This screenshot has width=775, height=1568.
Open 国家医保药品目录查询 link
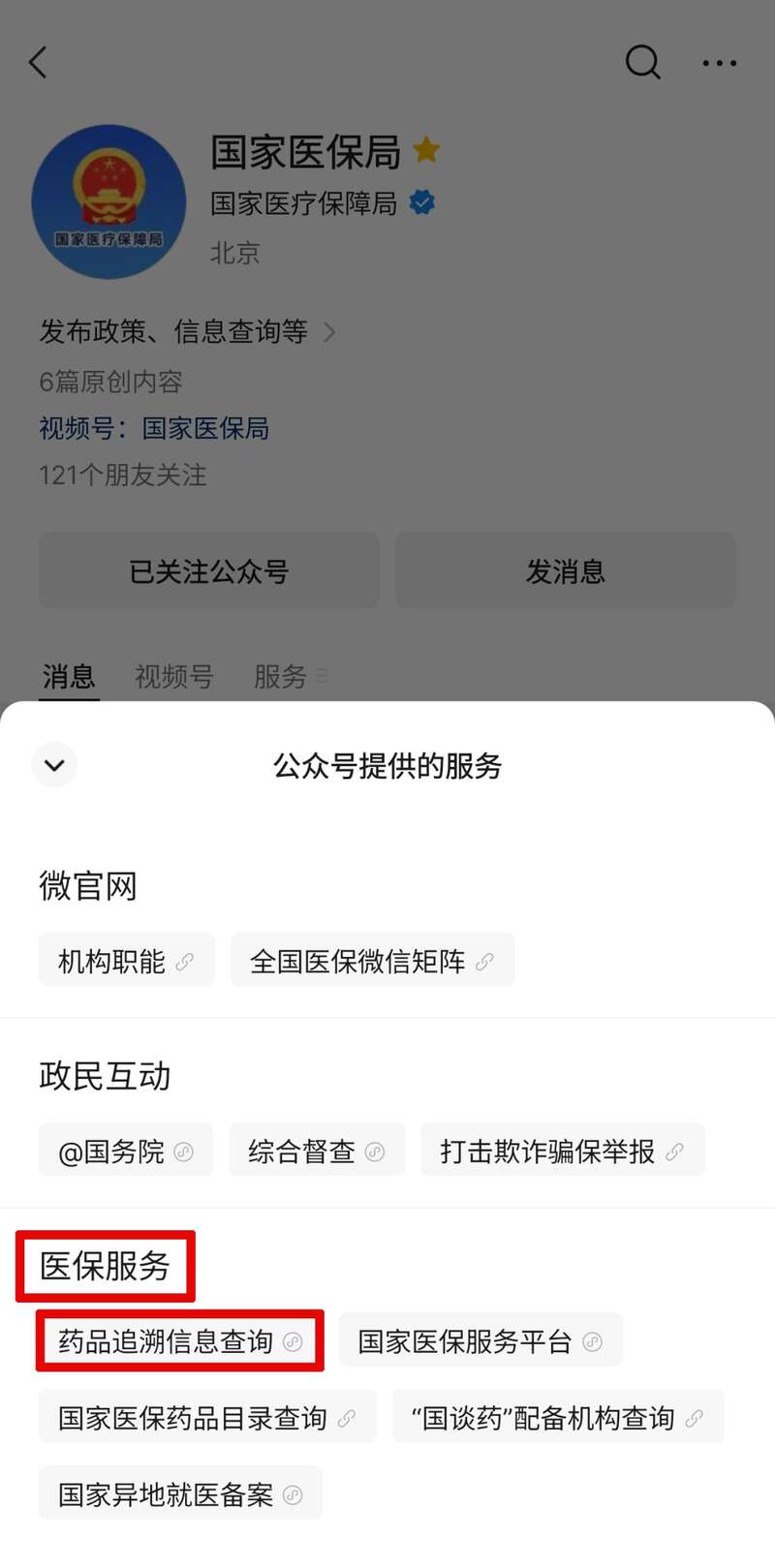(206, 1418)
